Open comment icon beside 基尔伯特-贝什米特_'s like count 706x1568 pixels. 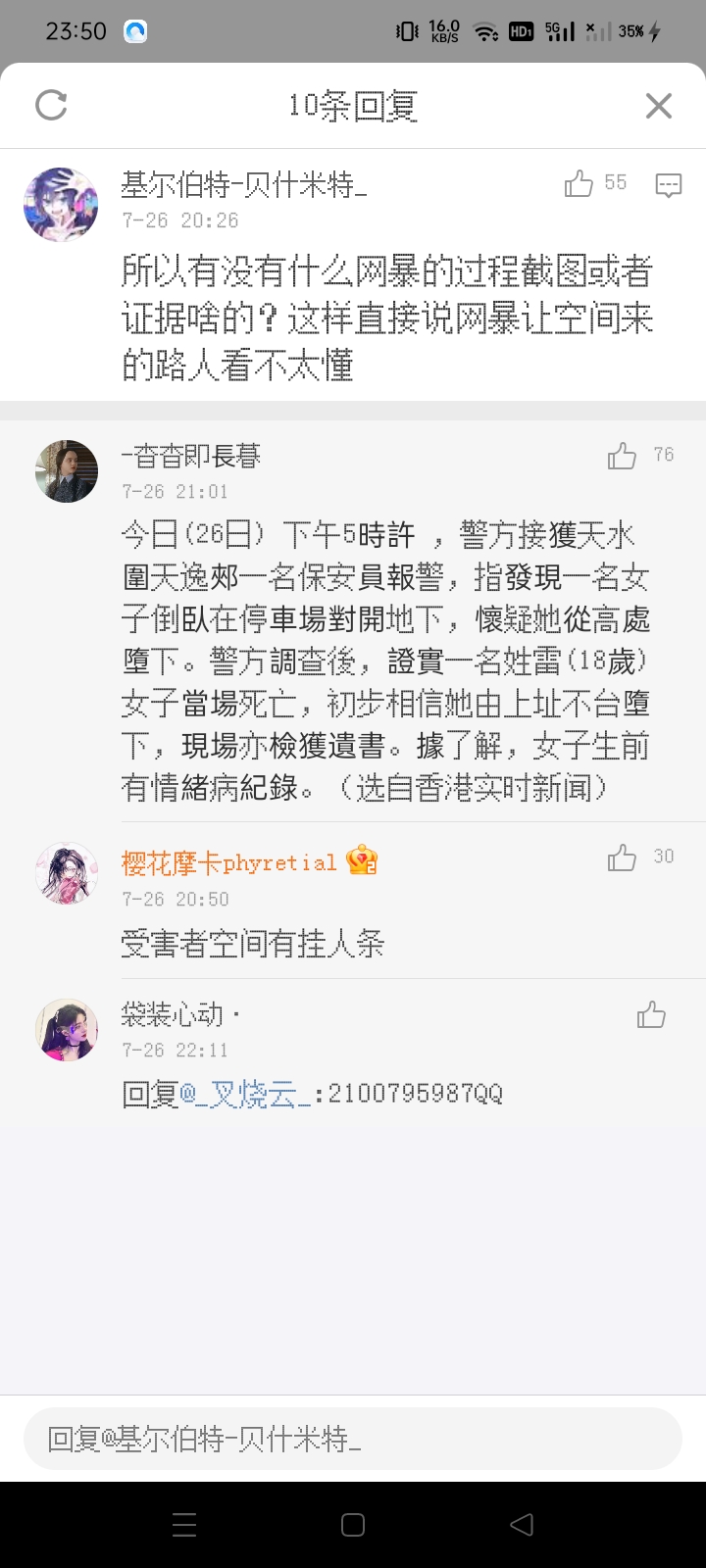pyautogui.click(x=668, y=184)
